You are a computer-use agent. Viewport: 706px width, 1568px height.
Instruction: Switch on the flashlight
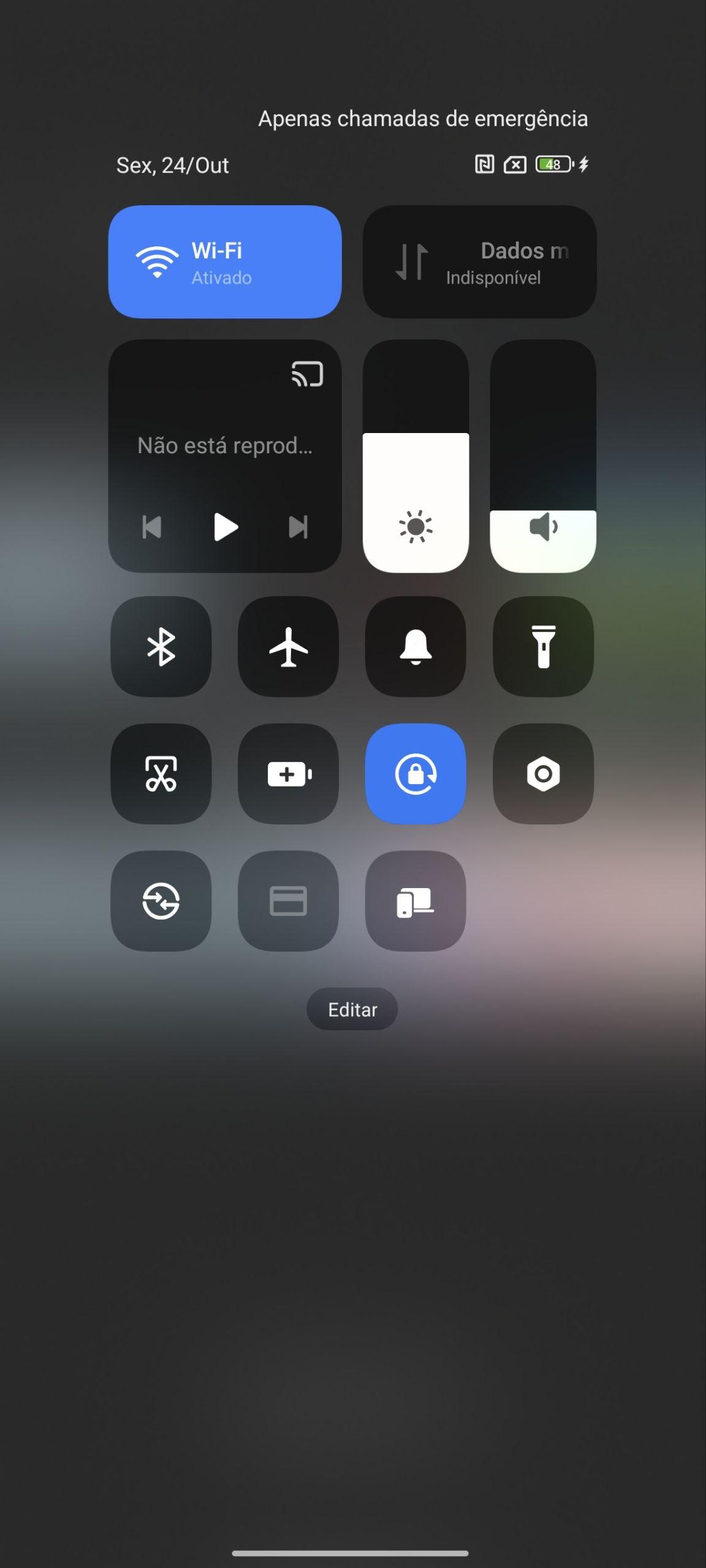click(x=543, y=647)
